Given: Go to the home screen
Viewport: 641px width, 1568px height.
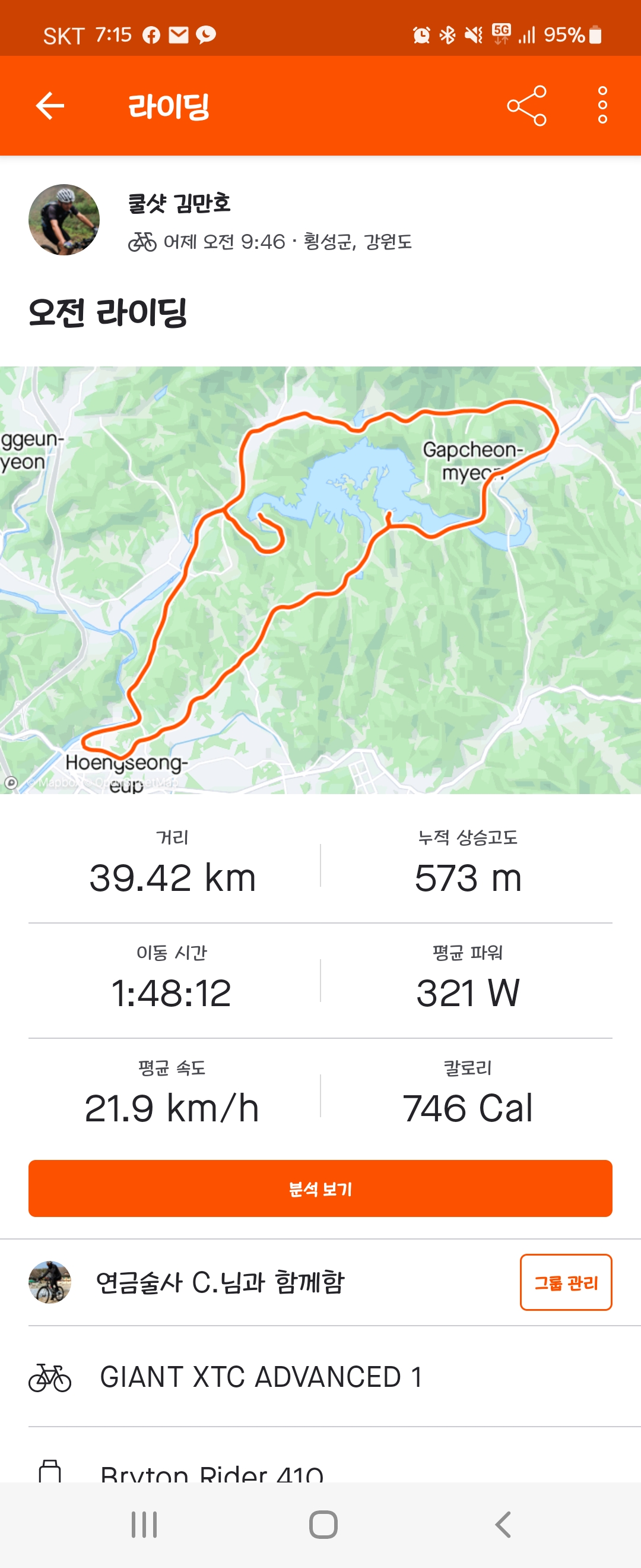Looking at the screenshot, I should 323,1524.
